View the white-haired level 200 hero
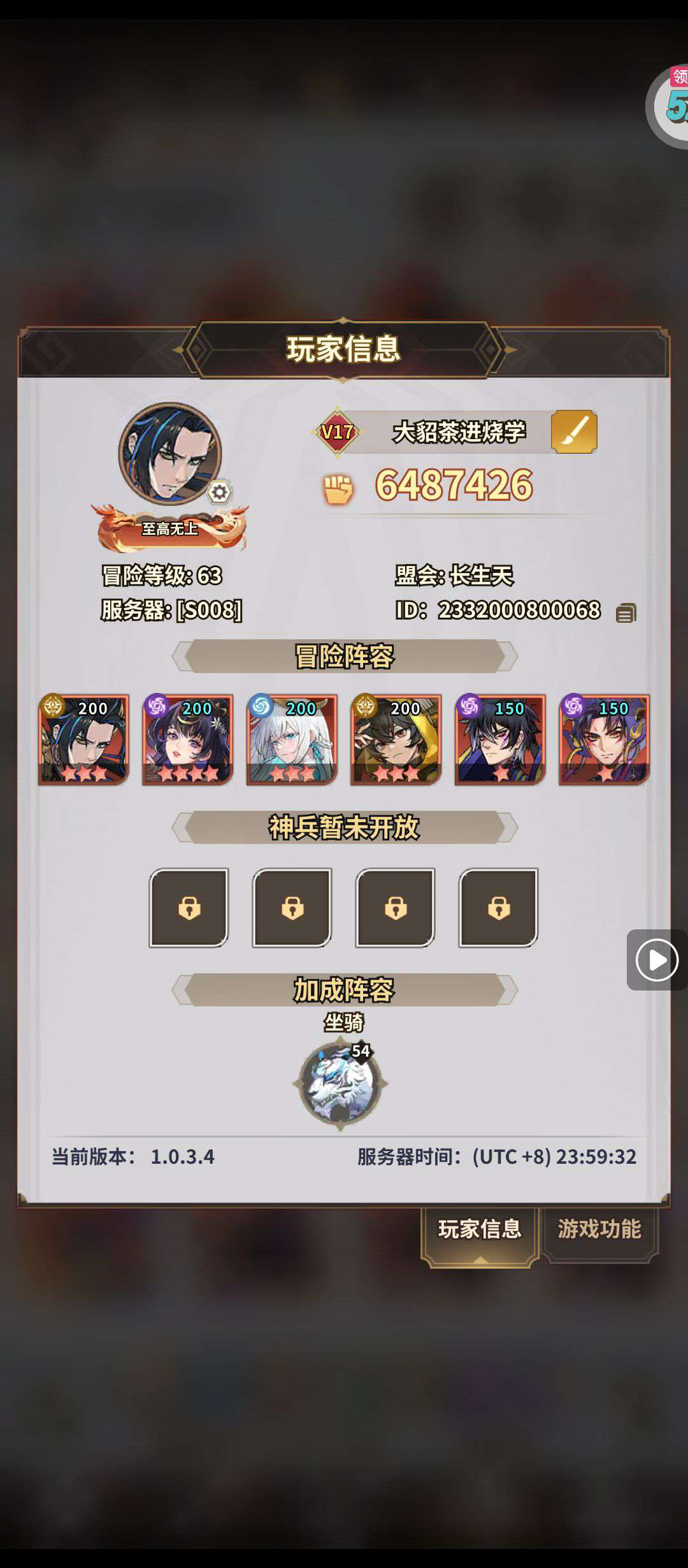This screenshot has height=1568, width=688. pos(292,740)
